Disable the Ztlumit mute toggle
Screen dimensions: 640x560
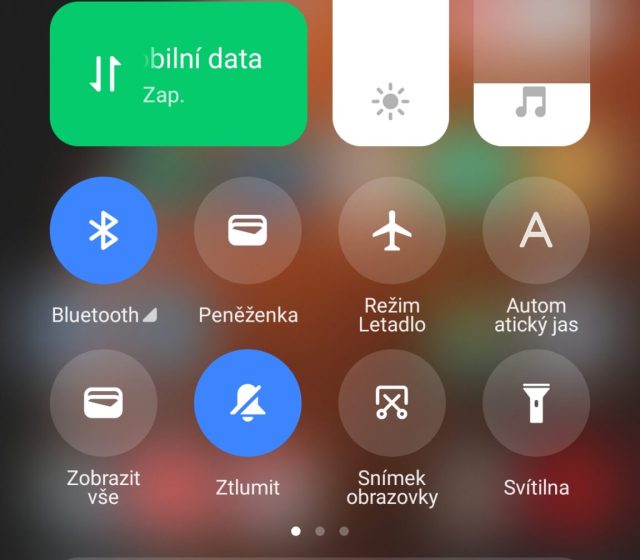tap(248, 403)
